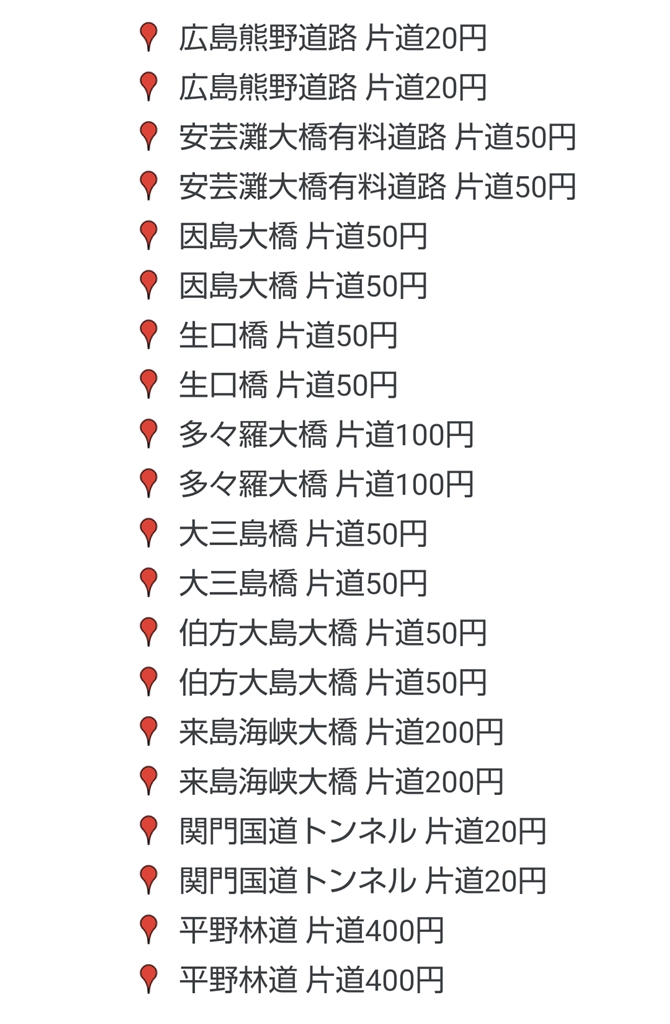Image resolution: width=670 pixels, height=1024 pixels.
Task: View the first 生口橋 片道50円 marker
Action: (288, 335)
